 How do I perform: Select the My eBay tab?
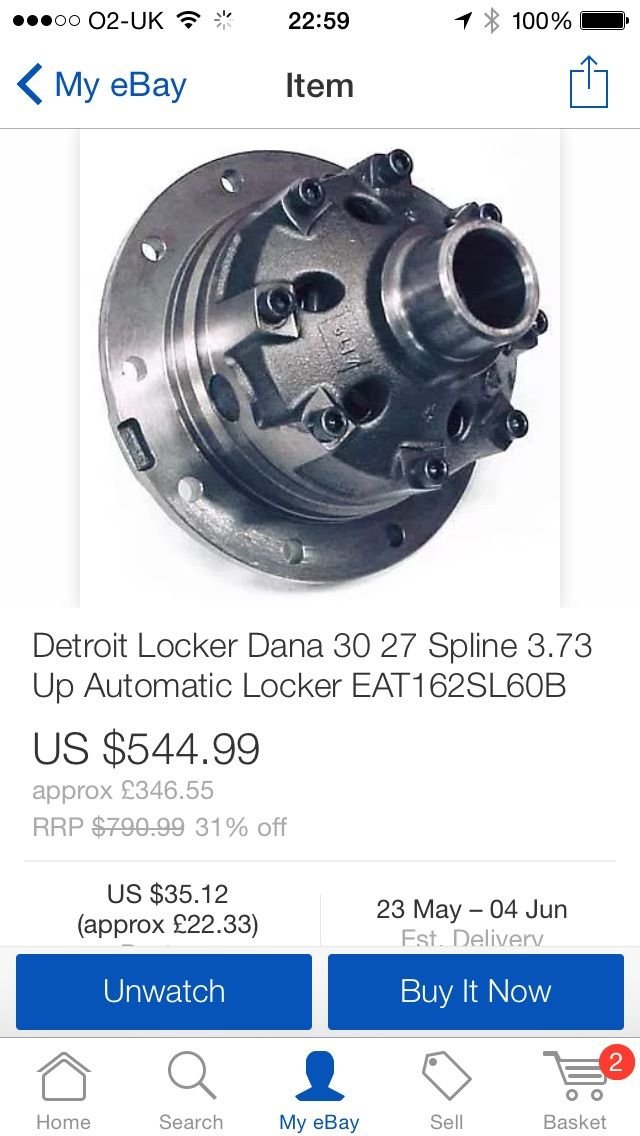tap(319, 1090)
